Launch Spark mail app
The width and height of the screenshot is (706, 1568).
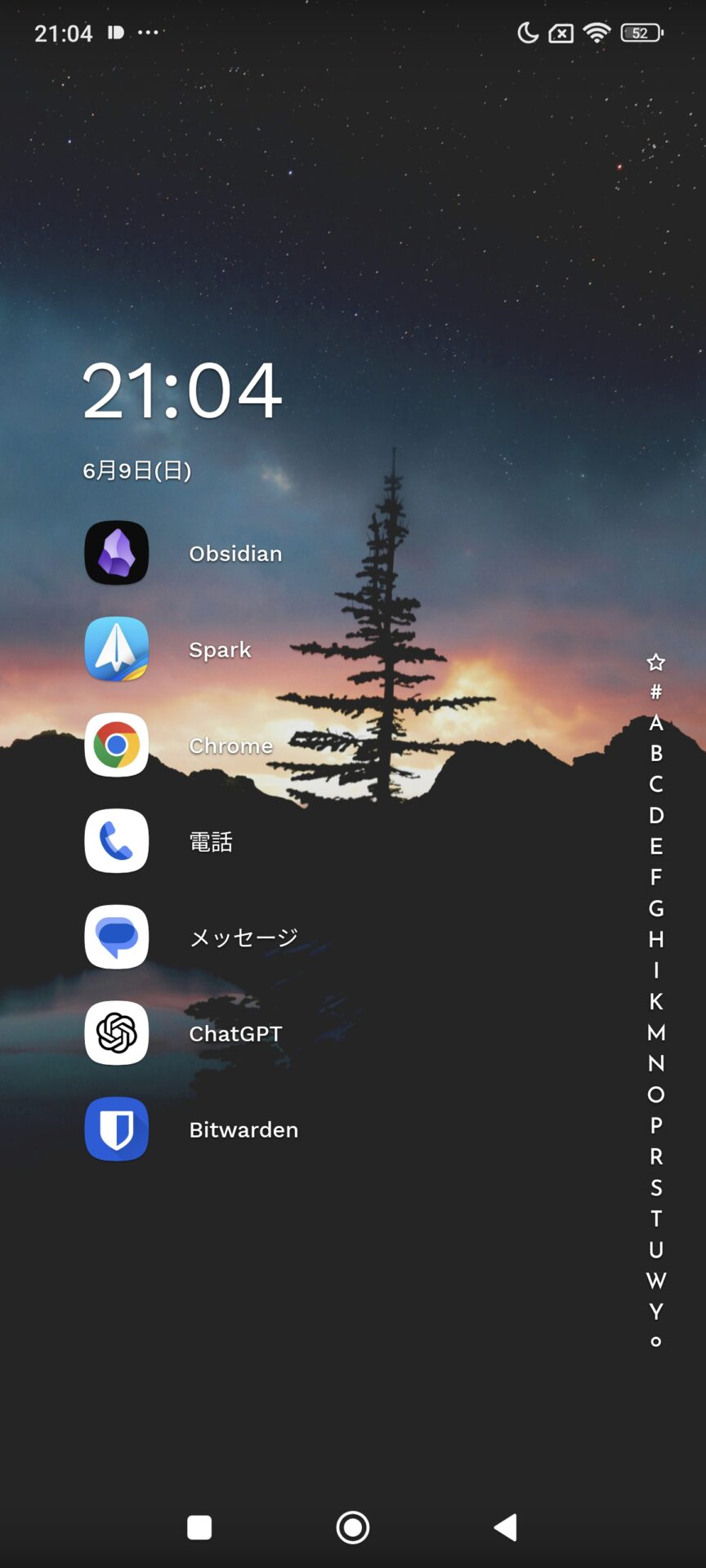[x=117, y=649]
